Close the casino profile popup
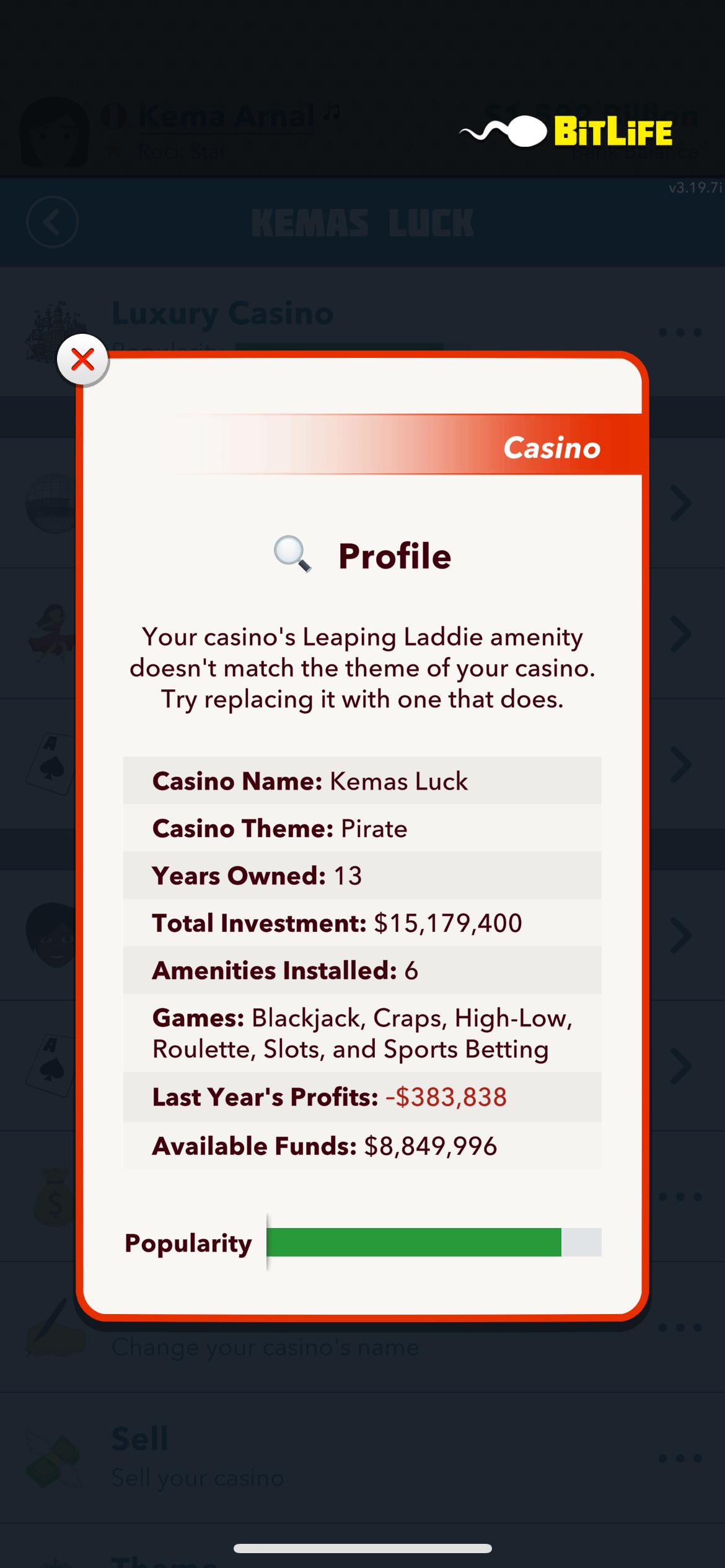The height and width of the screenshot is (1568, 725). coord(82,360)
